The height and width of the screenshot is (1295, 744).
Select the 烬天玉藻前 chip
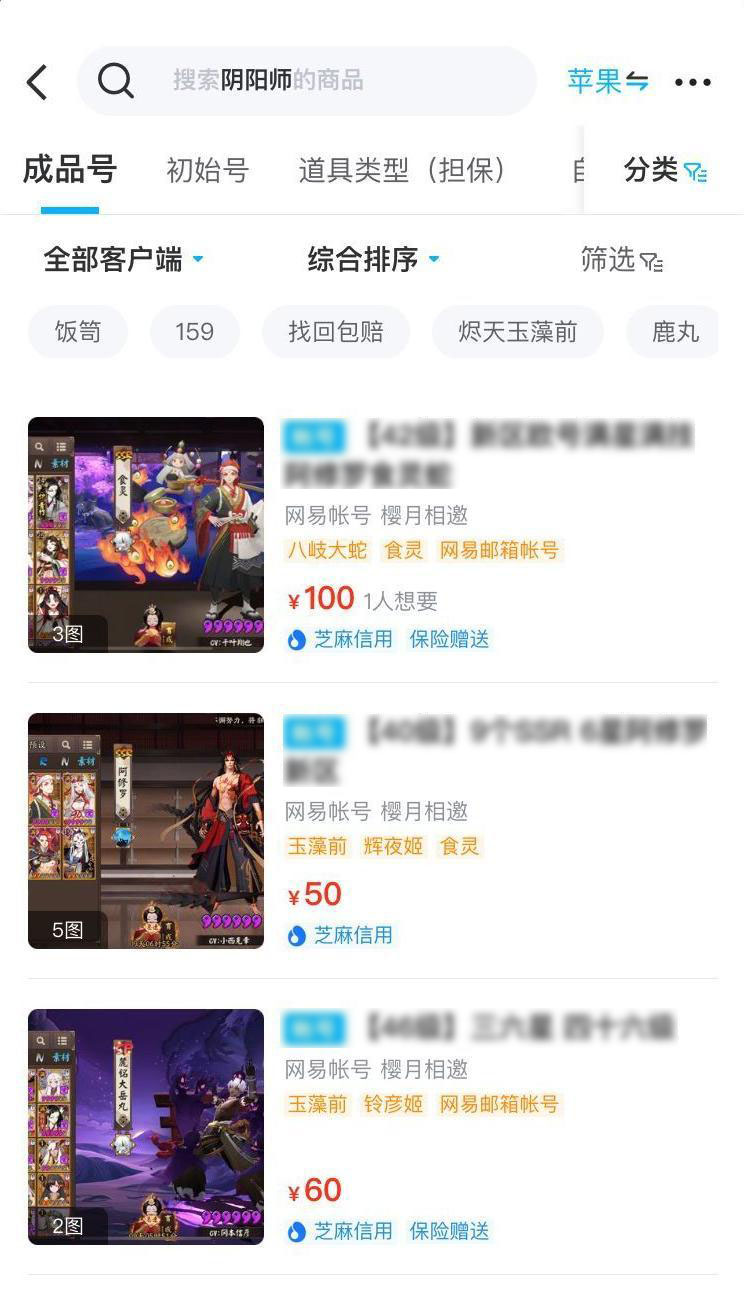(517, 332)
